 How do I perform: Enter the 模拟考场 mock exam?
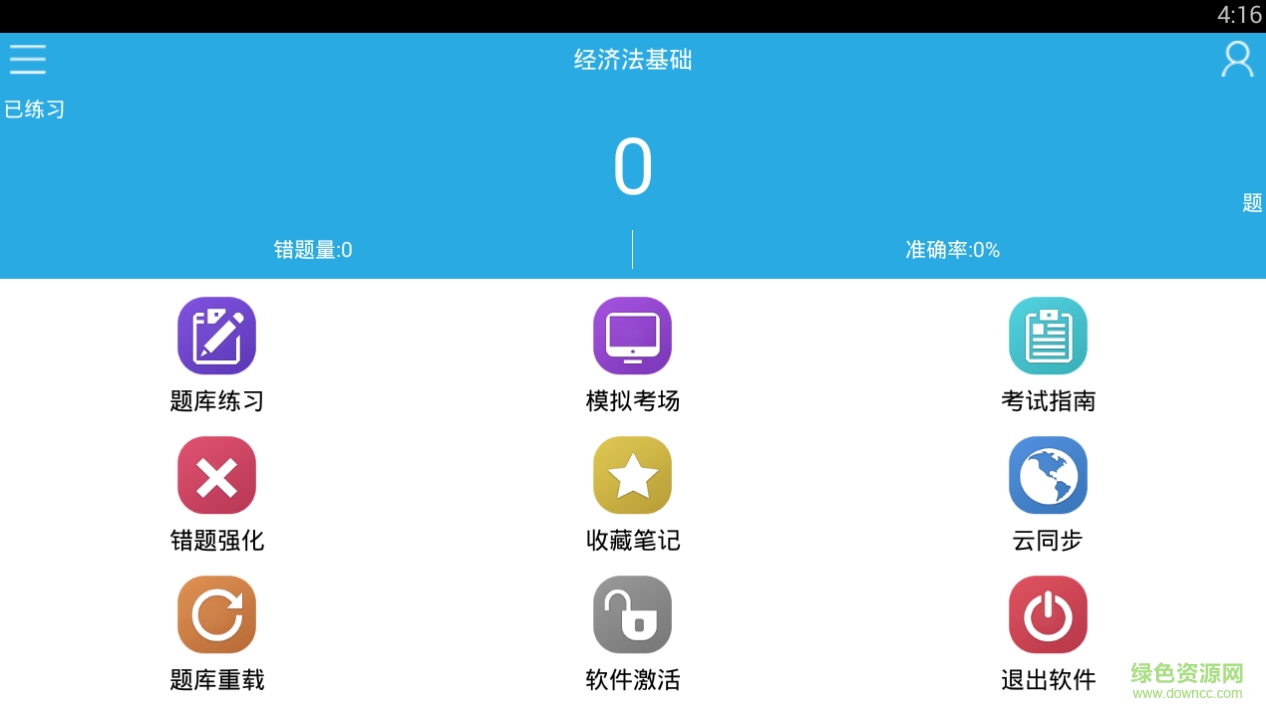(x=632, y=336)
